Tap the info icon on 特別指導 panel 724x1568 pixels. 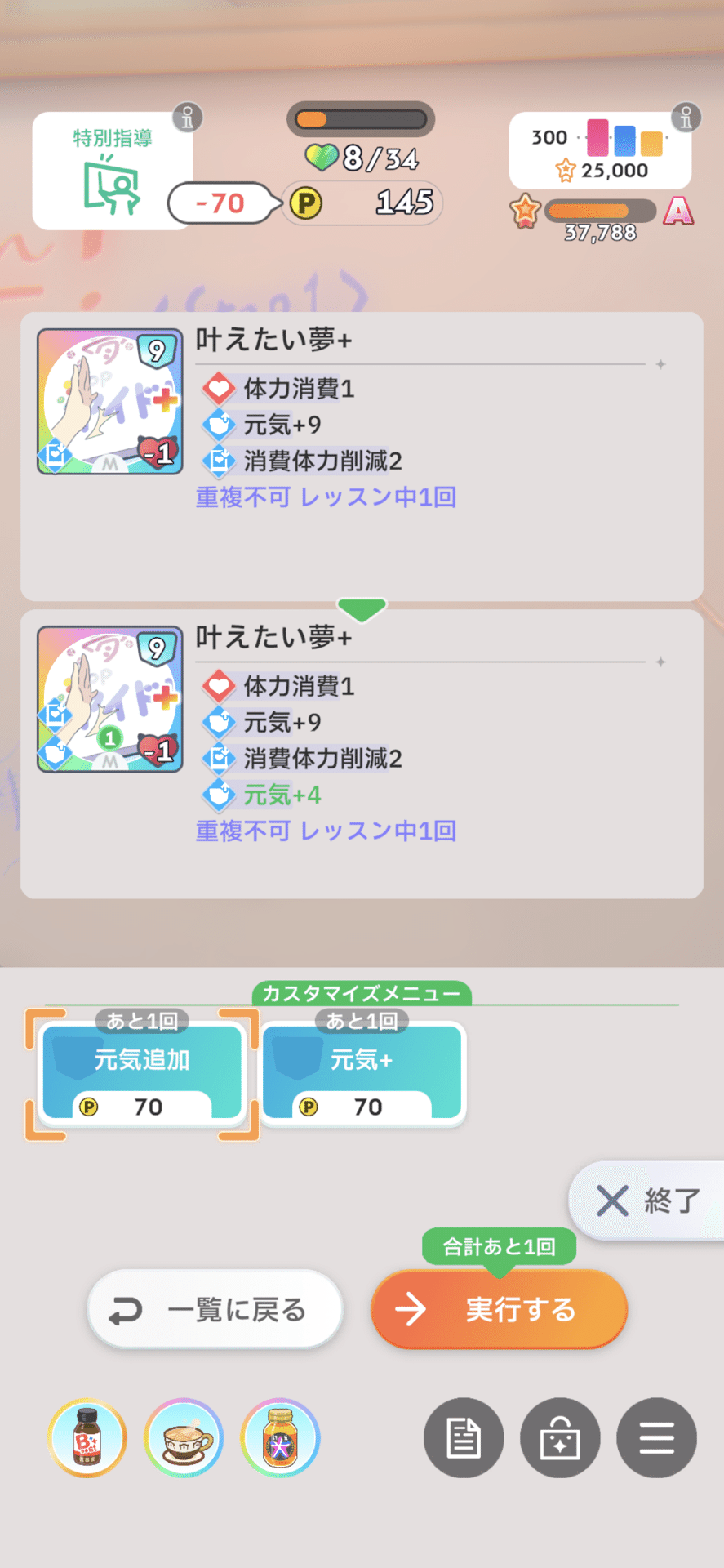click(188, 118)
